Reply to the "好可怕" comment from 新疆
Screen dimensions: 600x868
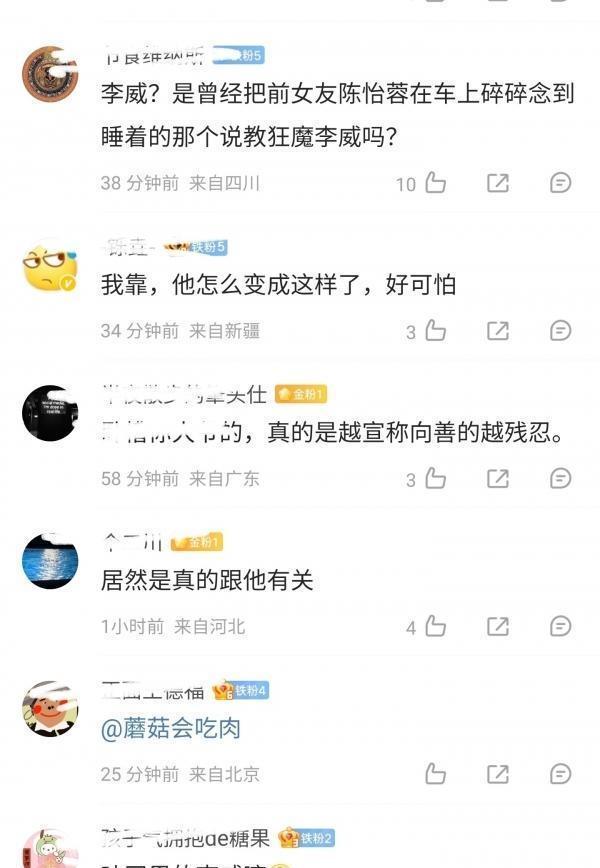561,331
